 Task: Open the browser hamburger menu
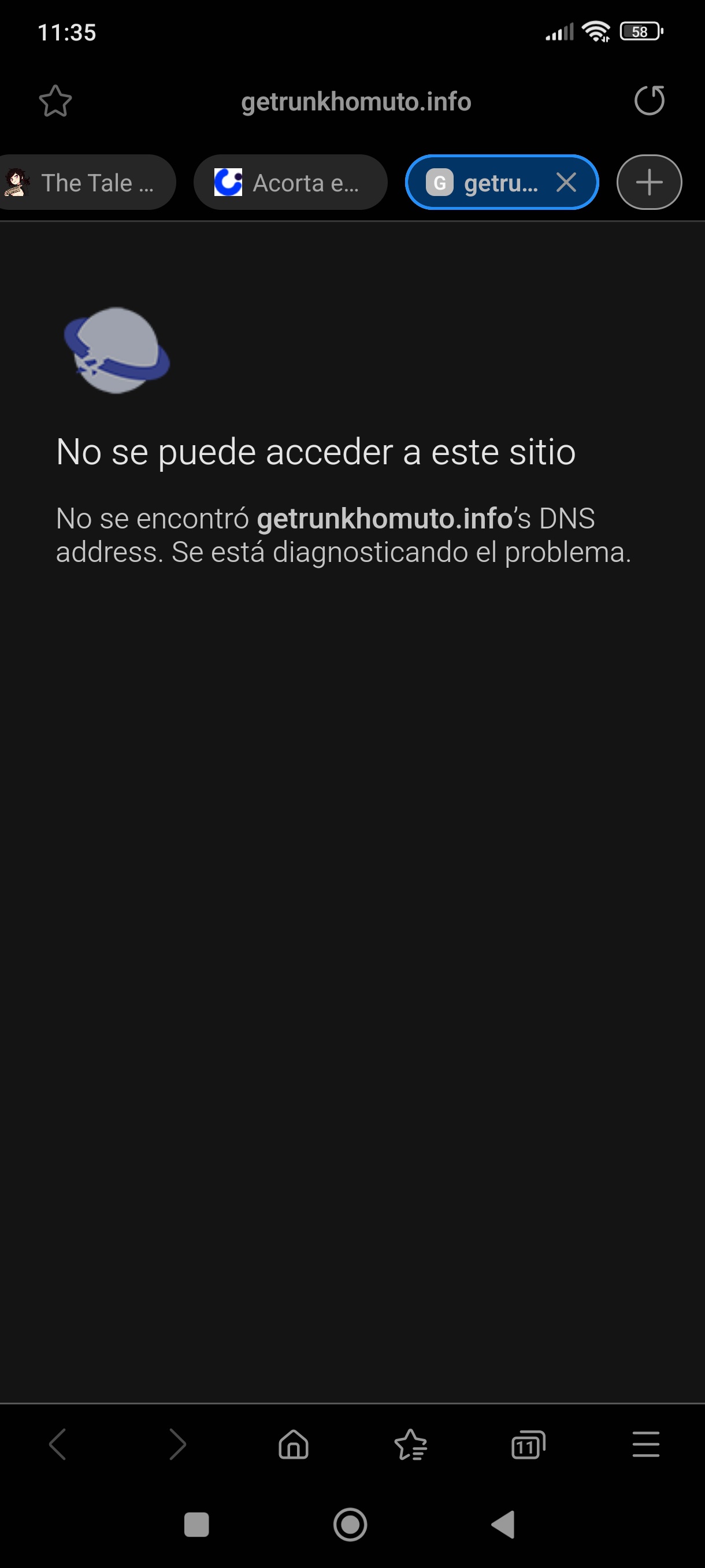(x=645, y=1444)
